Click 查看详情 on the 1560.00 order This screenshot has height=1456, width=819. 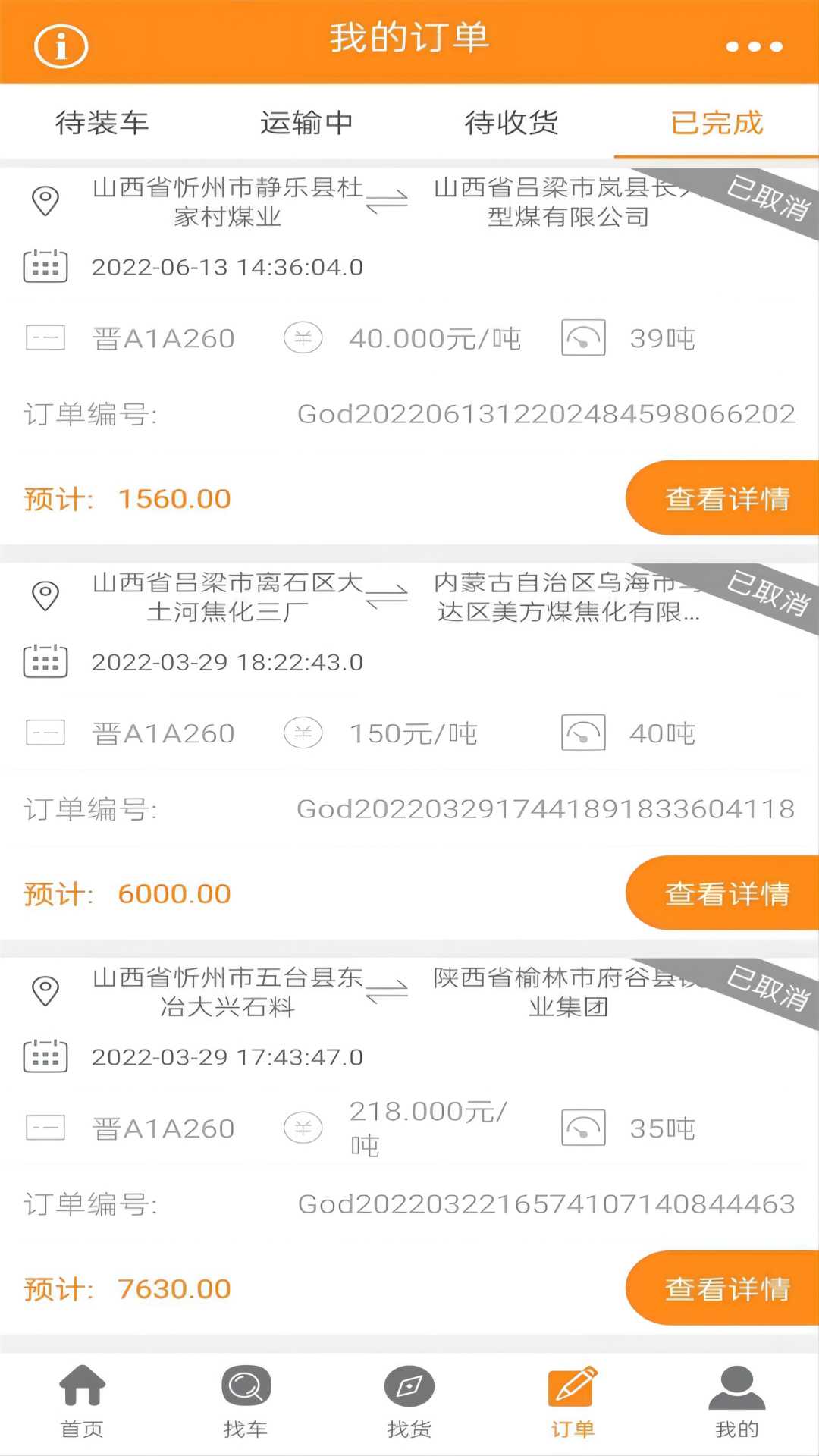pyautogui.click(x=727, y=498)
